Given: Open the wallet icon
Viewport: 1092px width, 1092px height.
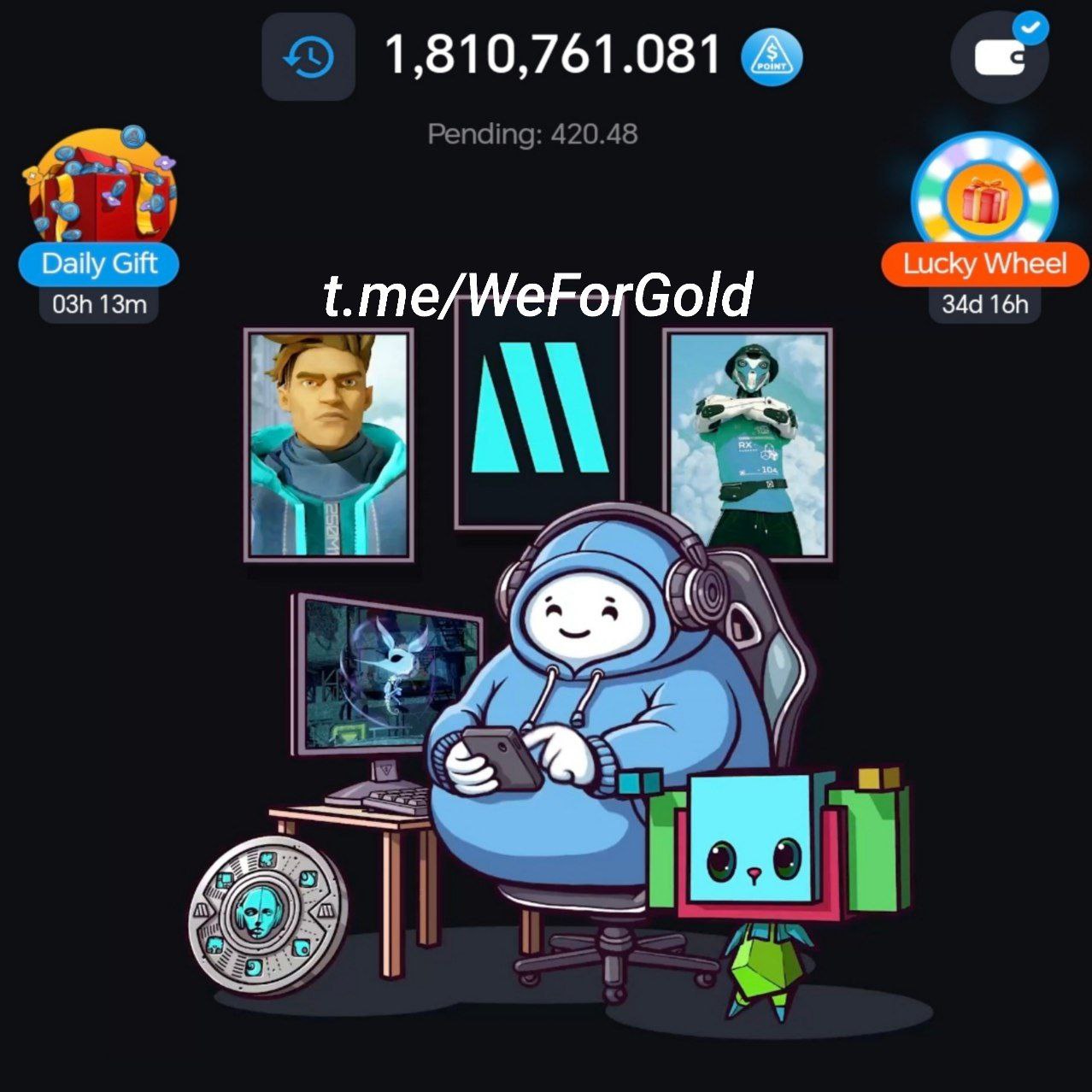Looking at the screenshot, I should pyautogui.click(x=999, y=58).
